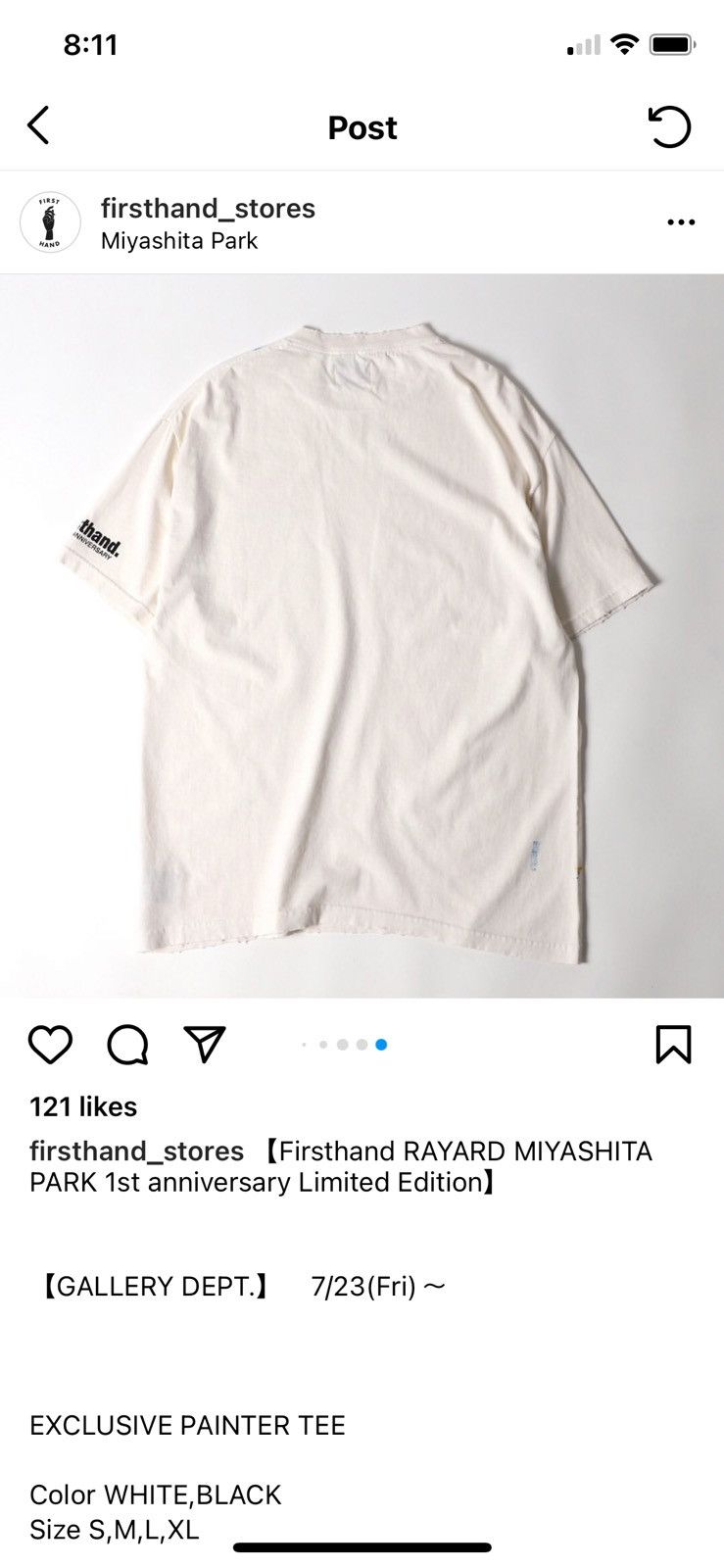
Task: Go back from the Post screen
Action: 38,126
